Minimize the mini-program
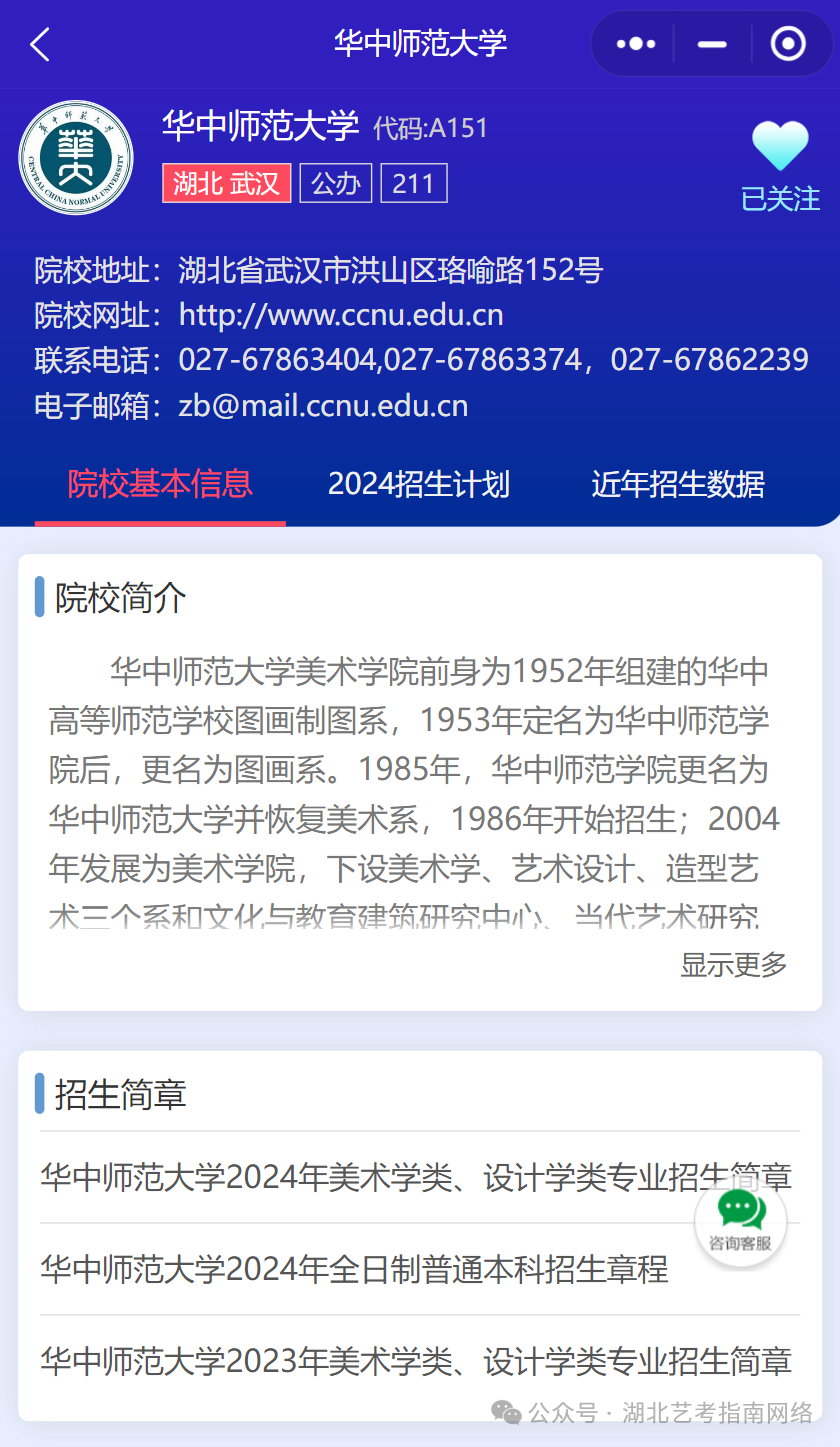The height and width of the screenshot is (1447, 840). (x=712, y=44)
